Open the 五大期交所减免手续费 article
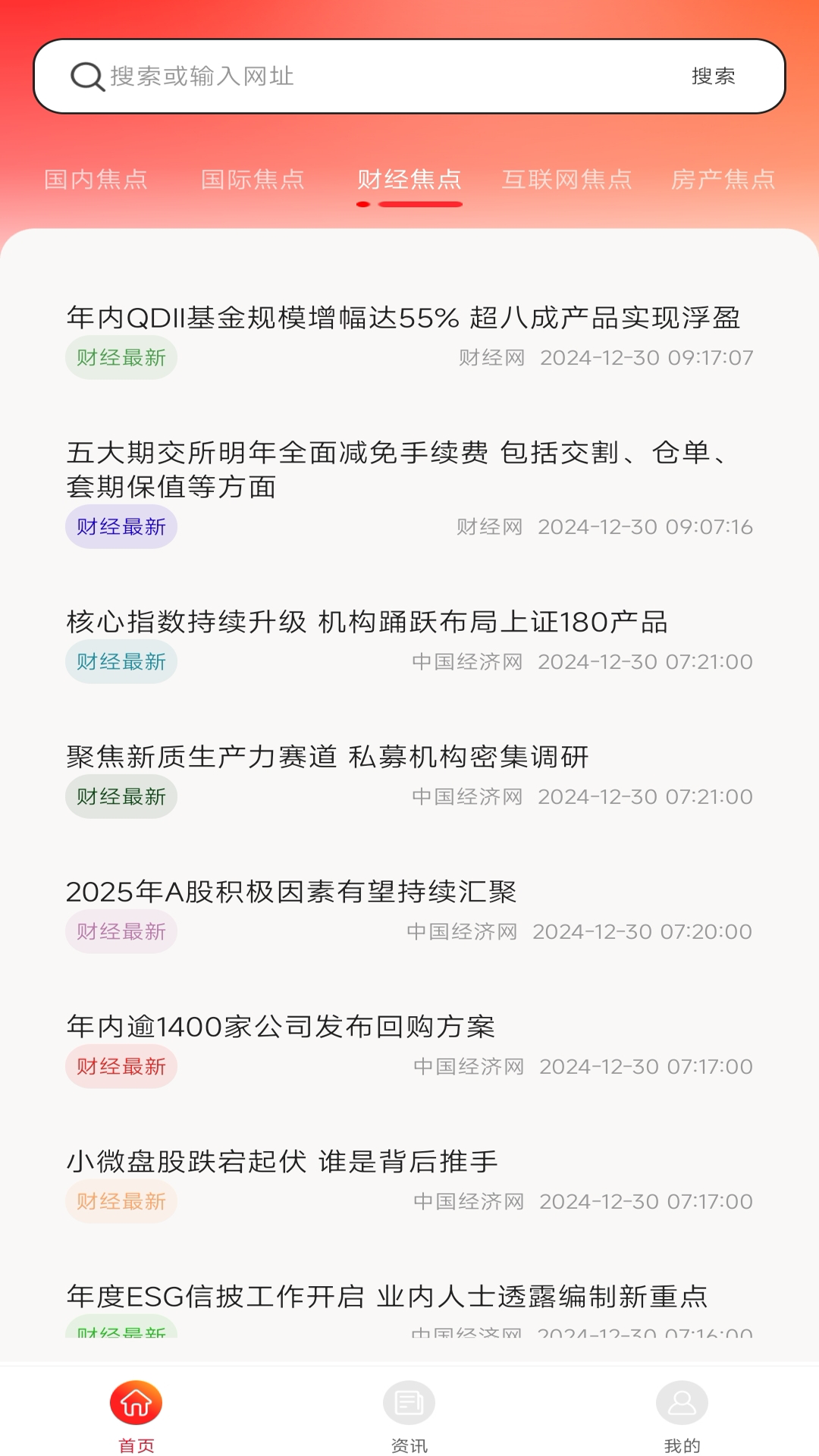This screenshot has width=819, height=1456. [402, 470]
